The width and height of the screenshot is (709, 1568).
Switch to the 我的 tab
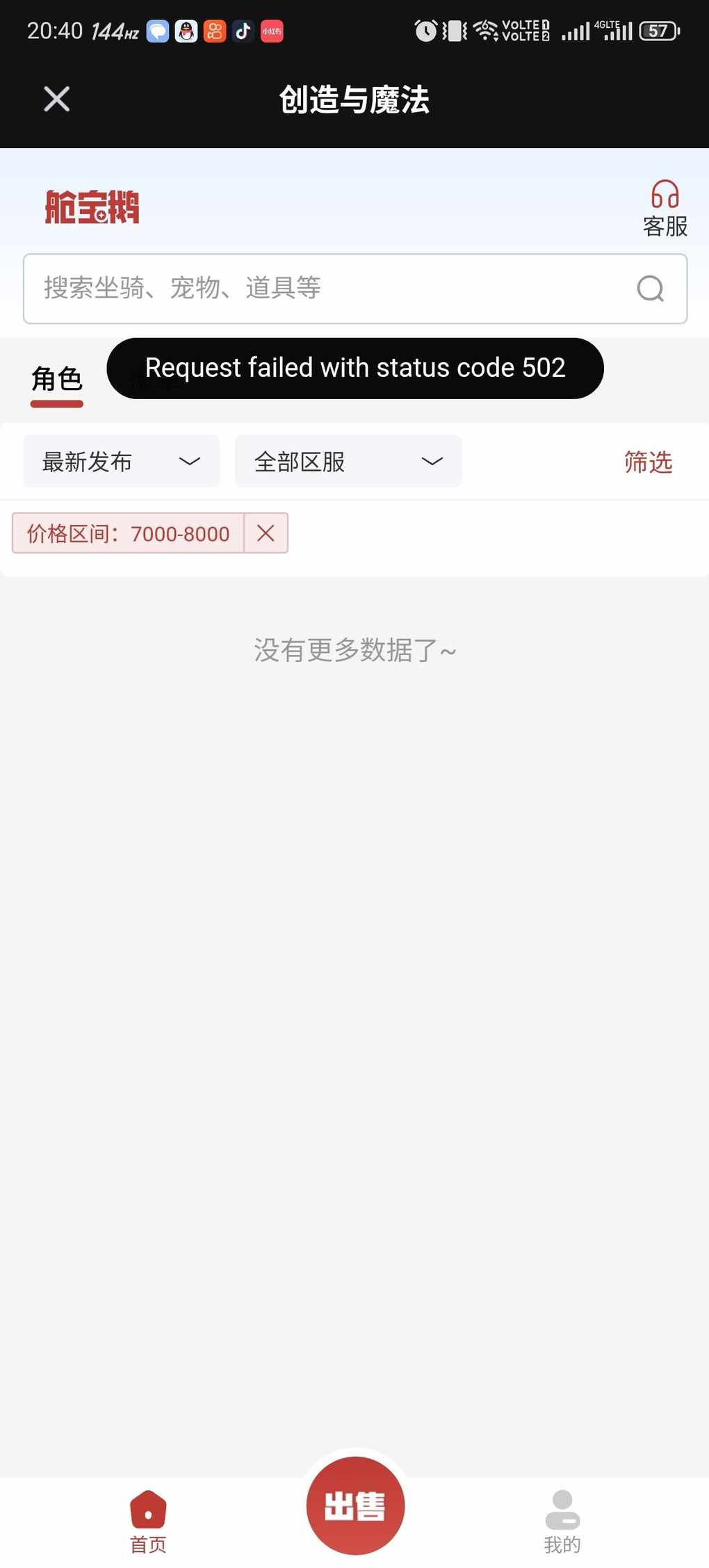562,1521
